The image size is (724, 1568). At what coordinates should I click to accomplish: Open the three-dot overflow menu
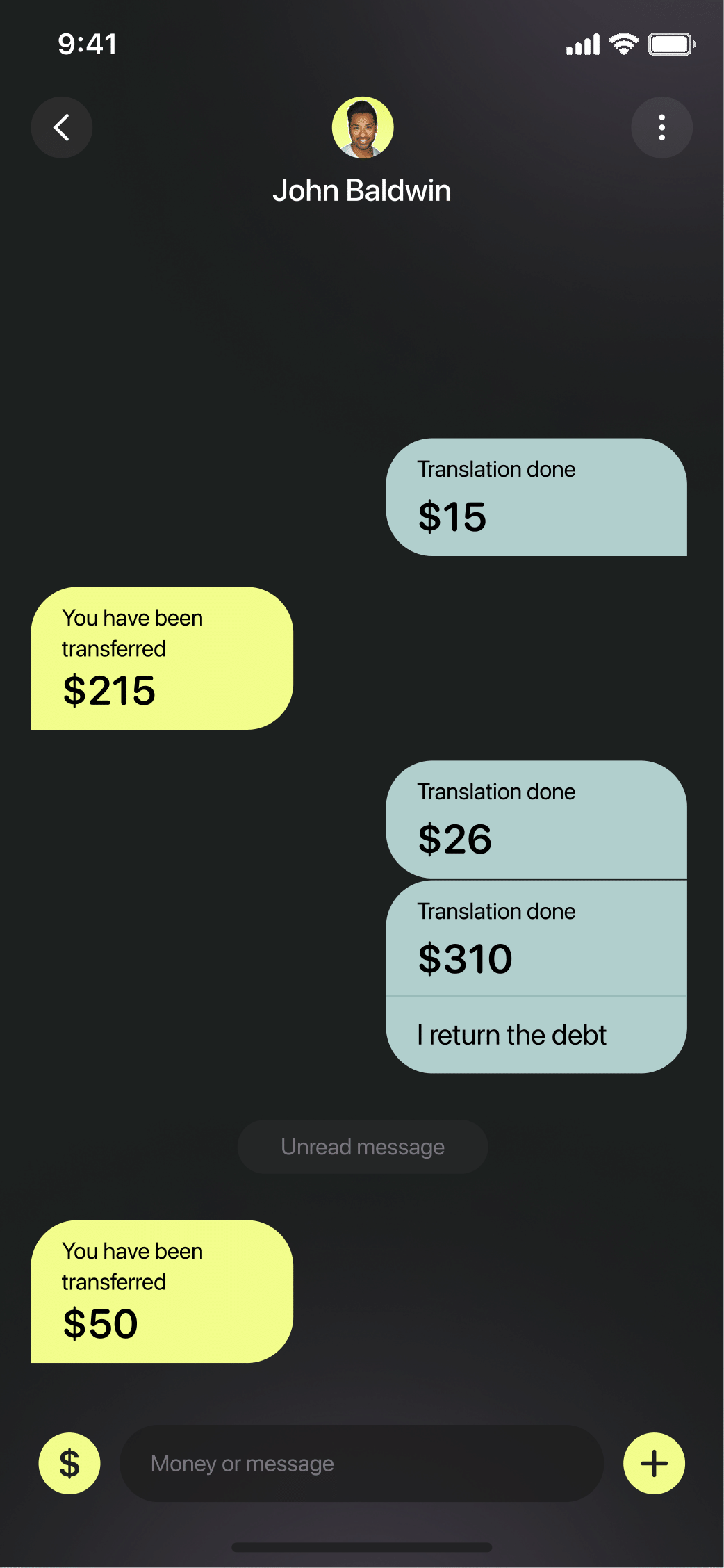(x=661, y=127)
